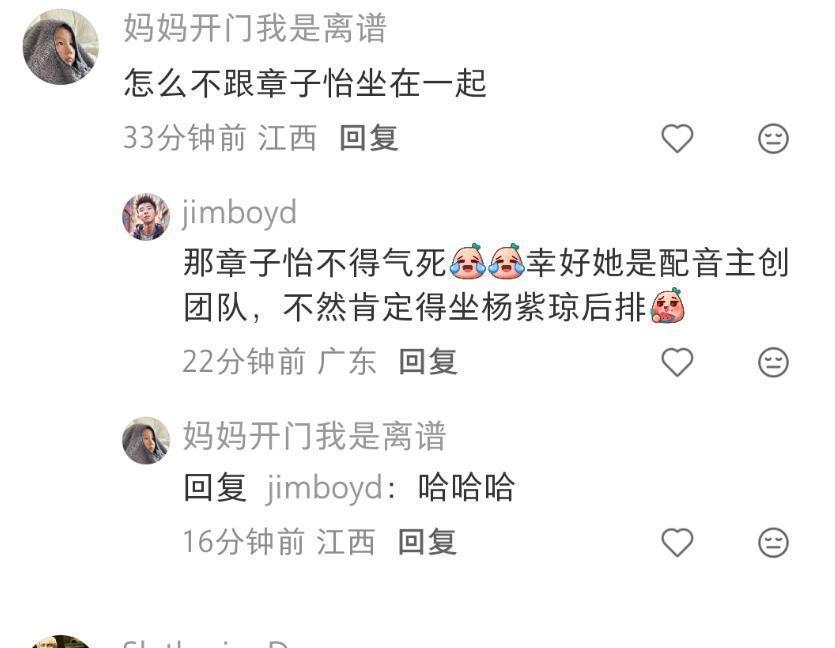835x648 pixels.
Task: Like the 哈哈哈 reply
Action: click(x=677, y=542)
